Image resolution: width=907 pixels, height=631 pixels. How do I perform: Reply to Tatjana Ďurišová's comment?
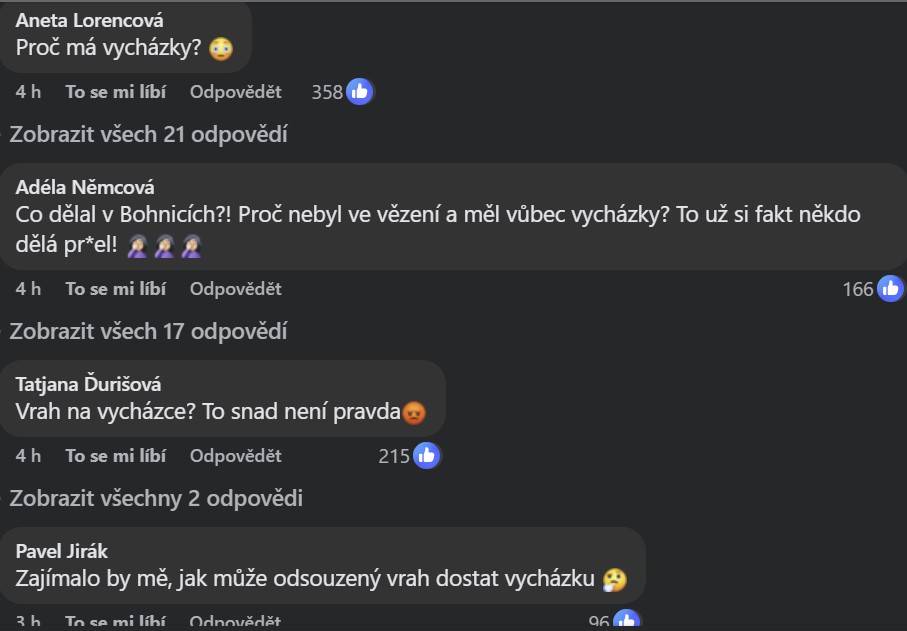[236, 456]
